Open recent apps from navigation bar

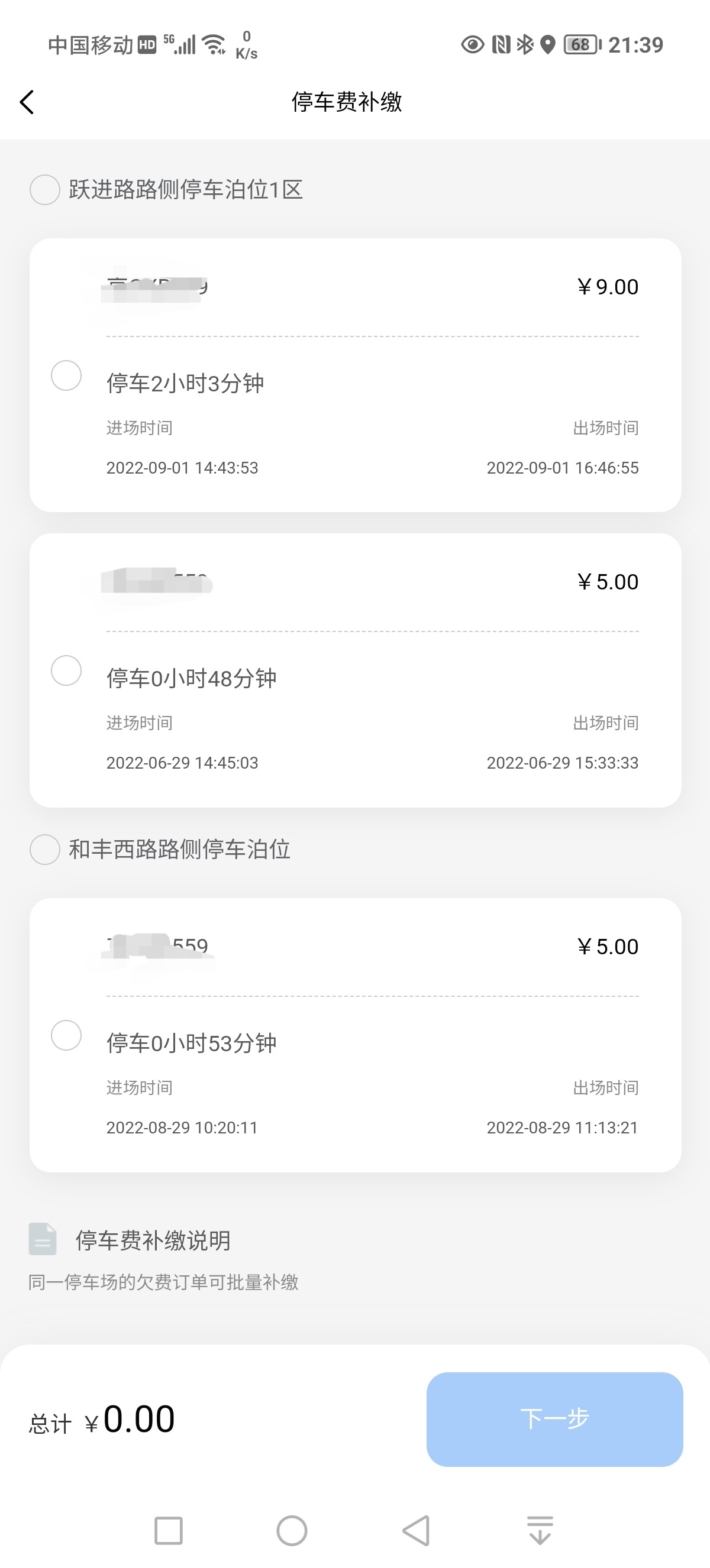point(169,1530)
